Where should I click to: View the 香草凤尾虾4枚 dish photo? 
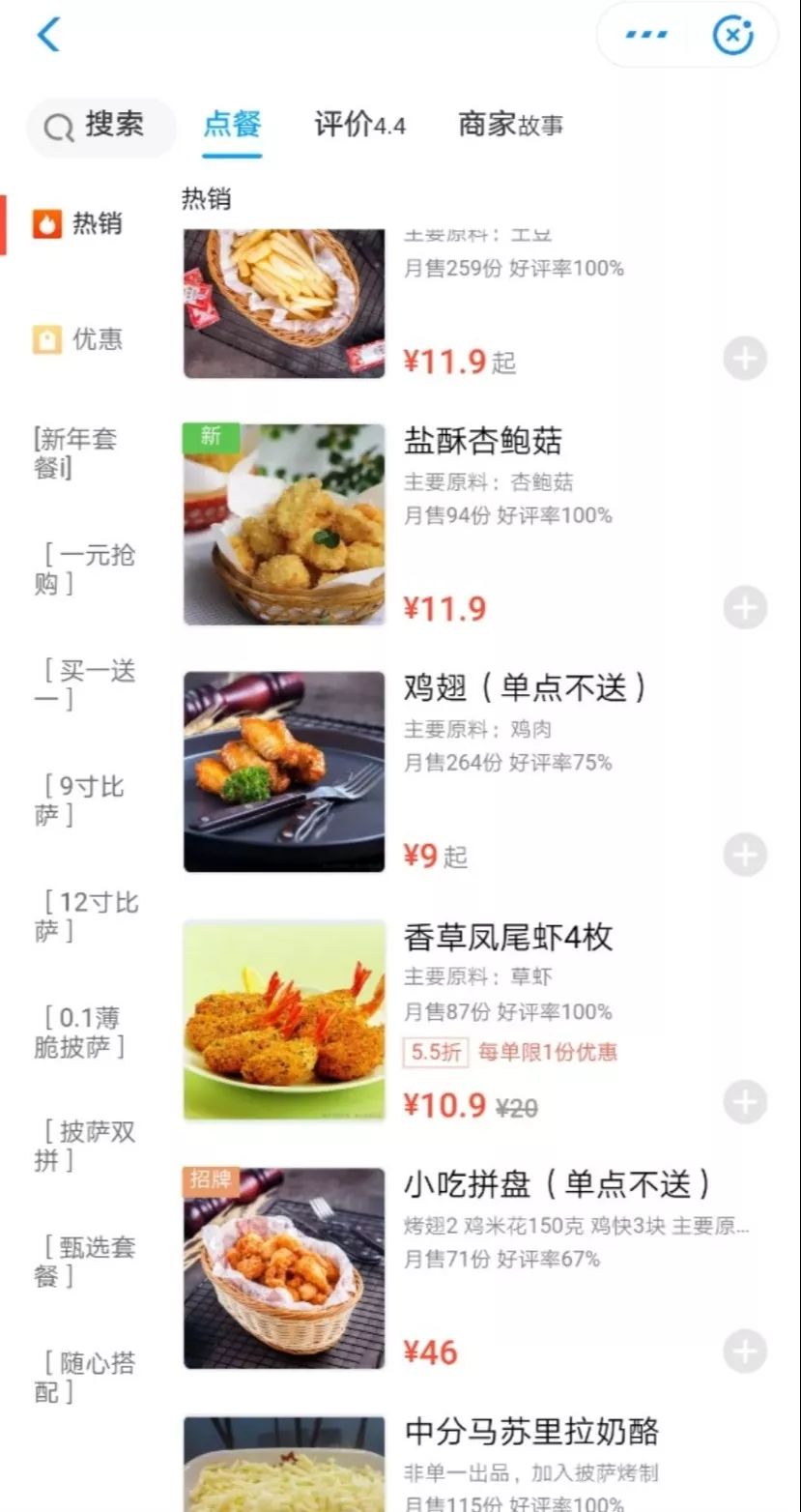(x=284, y=1021)
